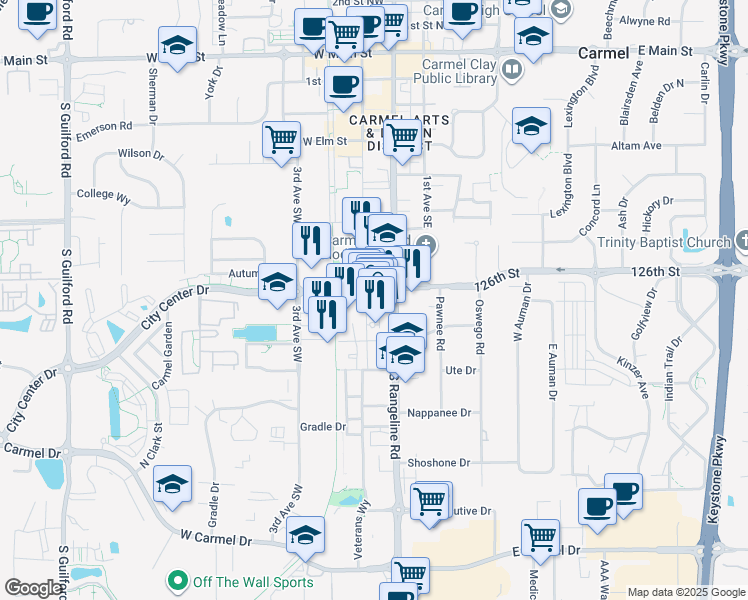The image size is (748, 600).
Task: Open shopping cart marker below Shoshone Dr
Action: coord(430,500)
